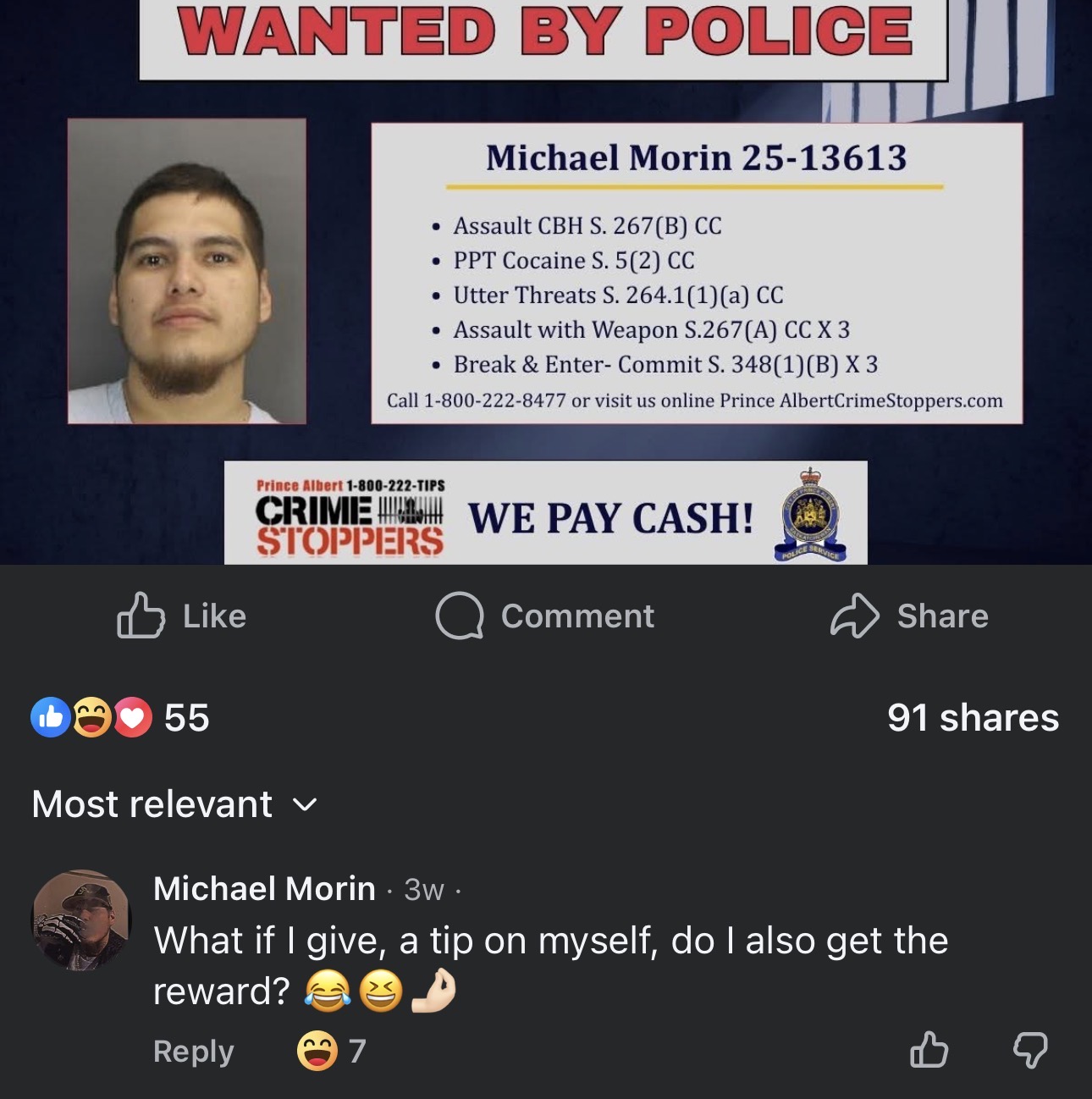1092x1099 pixels.
Task: Like the wanted poster post
Action: point(181,616)
